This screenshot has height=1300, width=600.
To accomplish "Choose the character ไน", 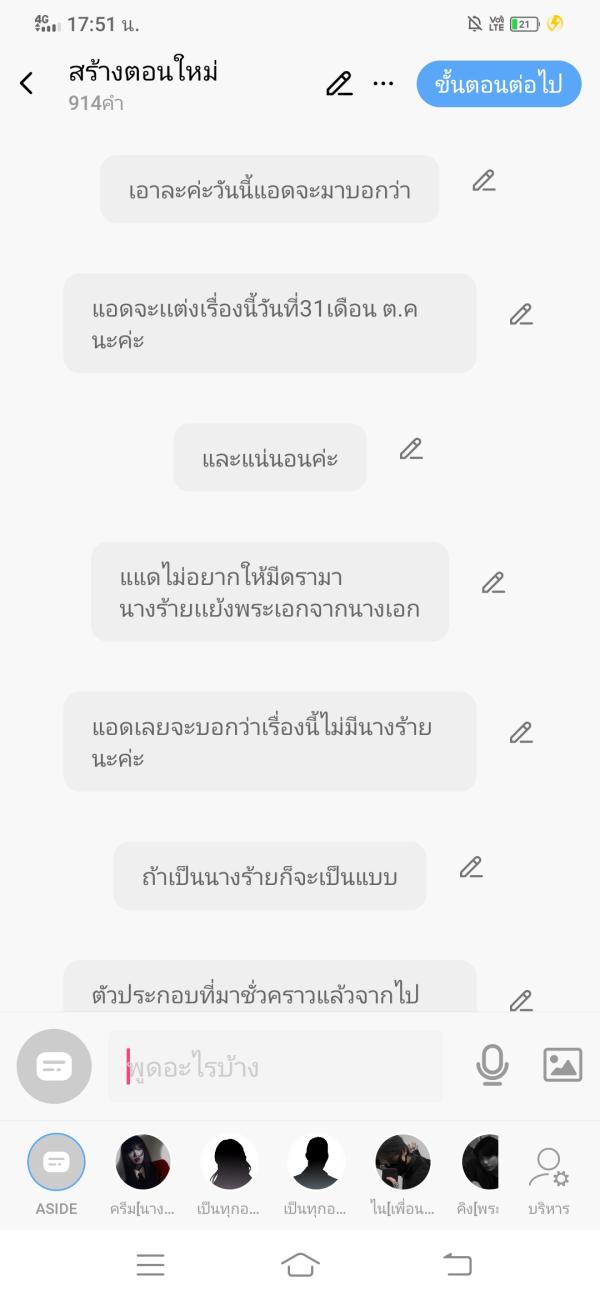I will pos(402,1162).
